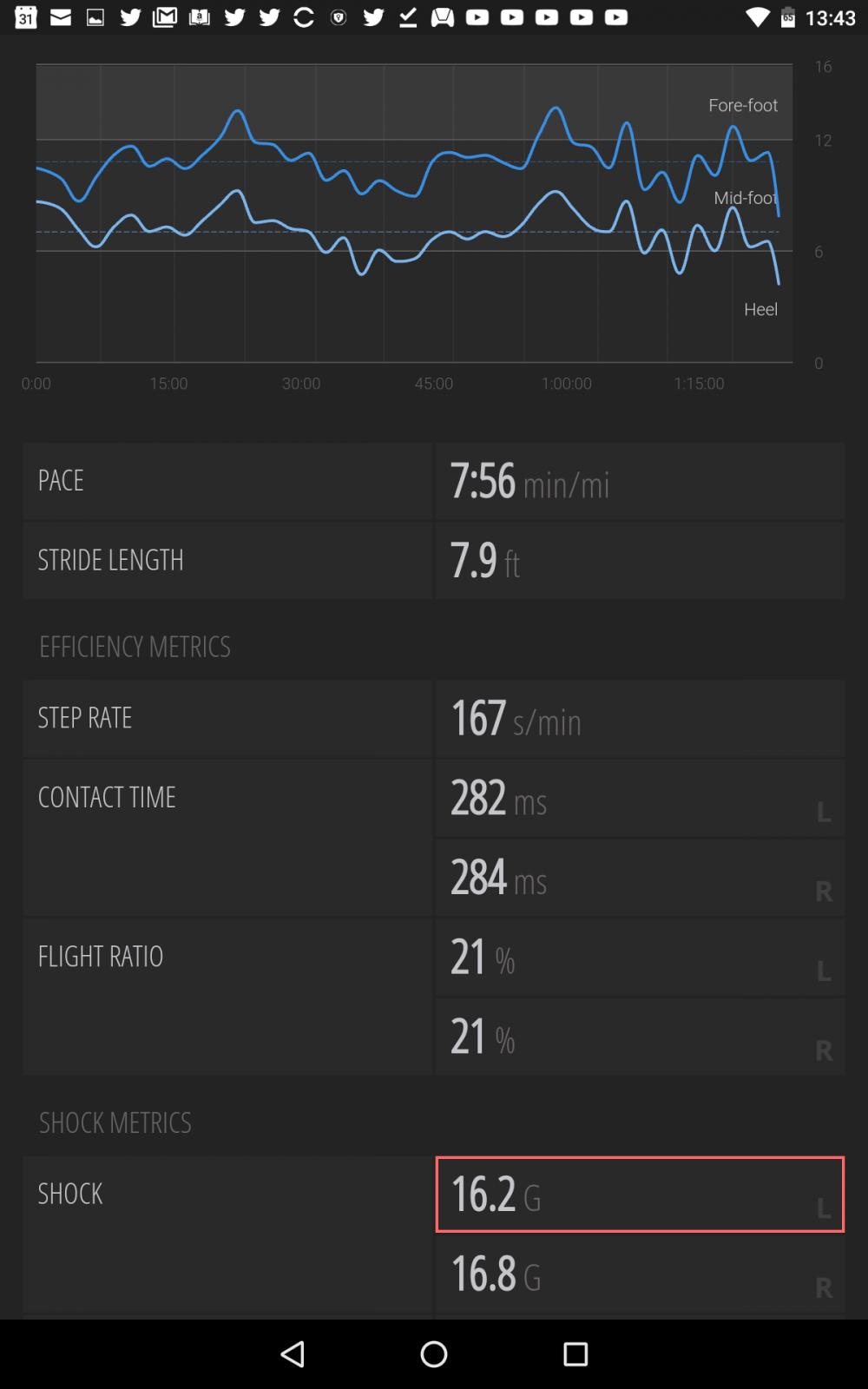Tap the 16.8 G right shock value
The width and height of the screenshot is (868, 1389).
[640, 1273]
